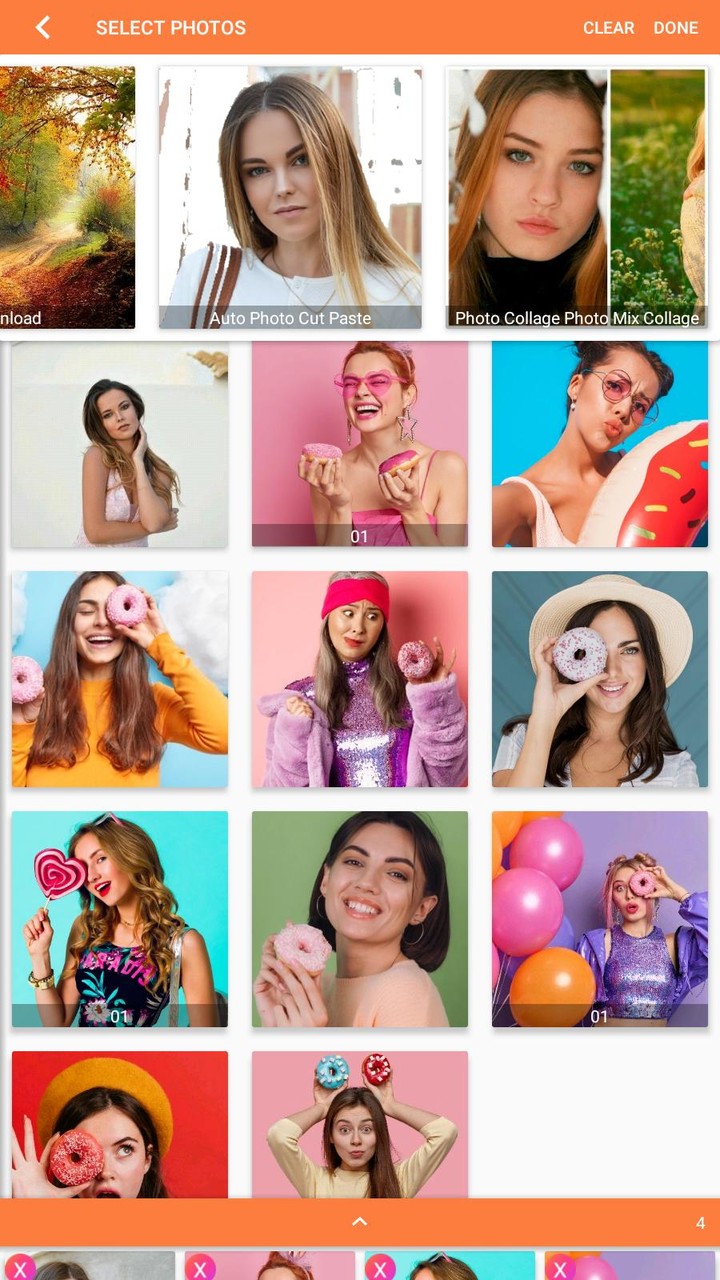Select the photo of woman in white dress
720x1280 pixels.
click(x=120, y=444)
